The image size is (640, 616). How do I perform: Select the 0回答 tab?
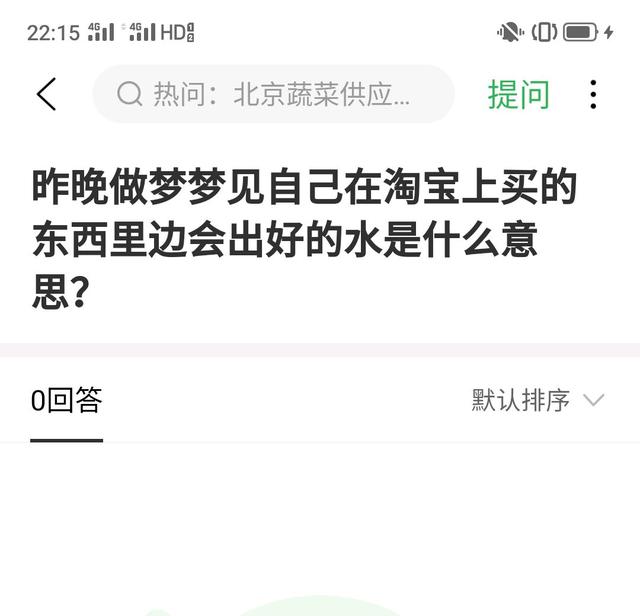coord(66,401)
